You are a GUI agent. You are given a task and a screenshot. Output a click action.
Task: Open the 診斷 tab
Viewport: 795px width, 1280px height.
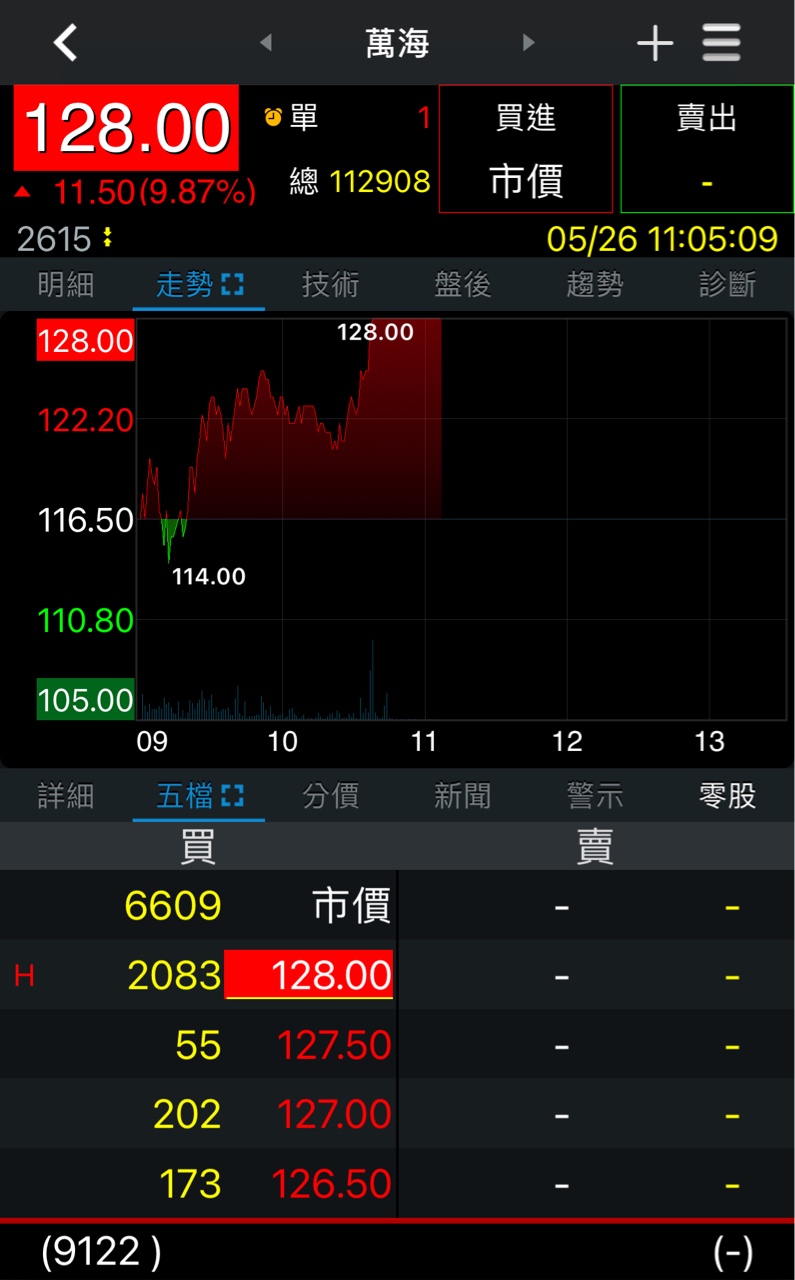[727, 285]
